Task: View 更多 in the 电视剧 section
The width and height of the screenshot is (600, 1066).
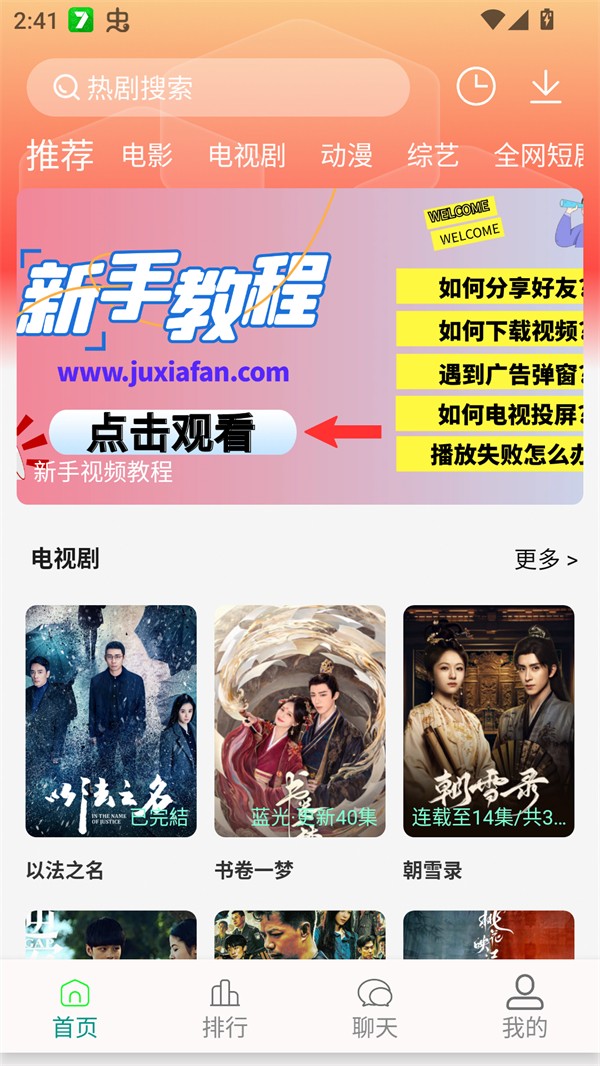Action: (x=545, y=559)
